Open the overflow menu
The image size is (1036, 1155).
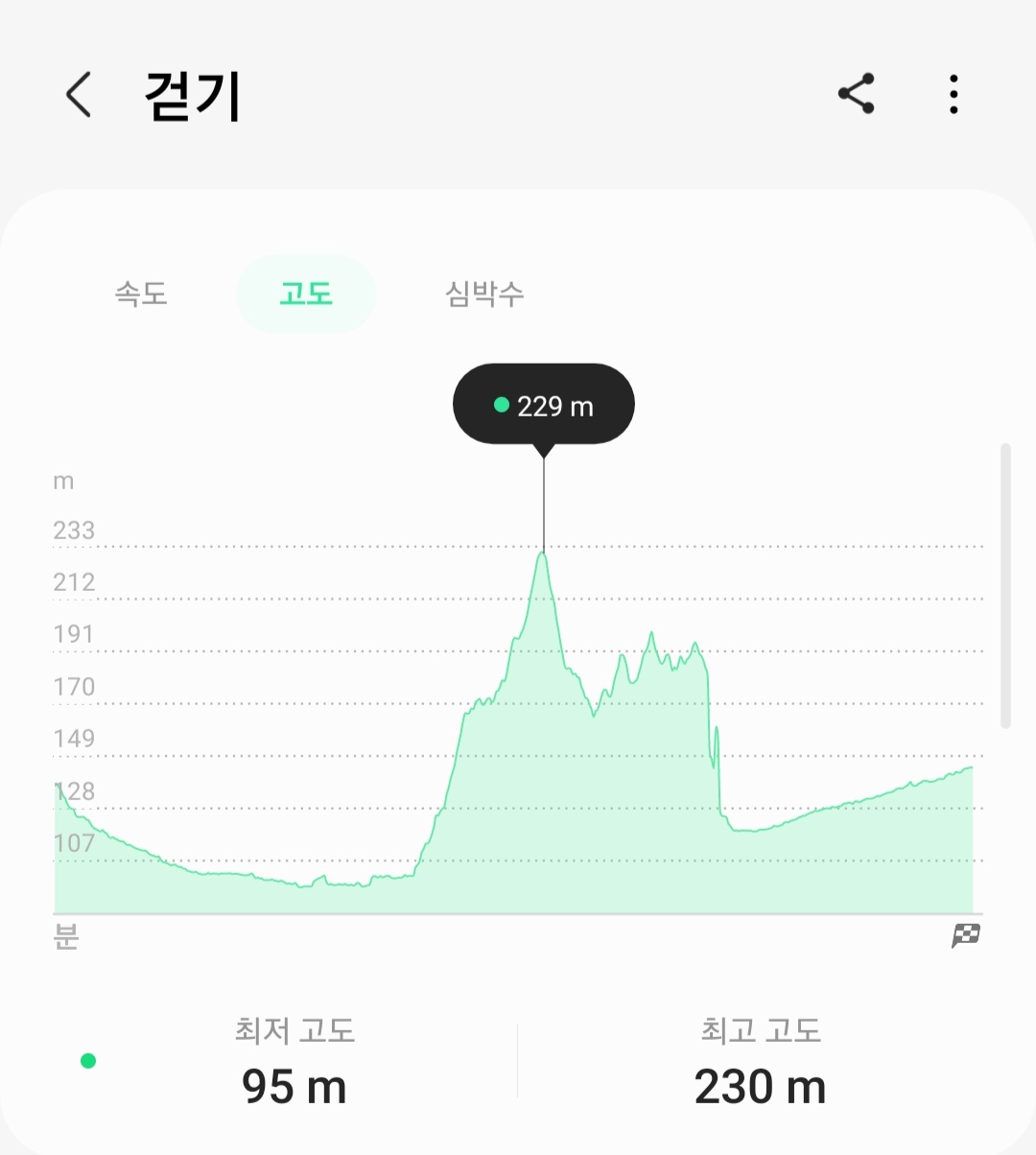[953, 94]
